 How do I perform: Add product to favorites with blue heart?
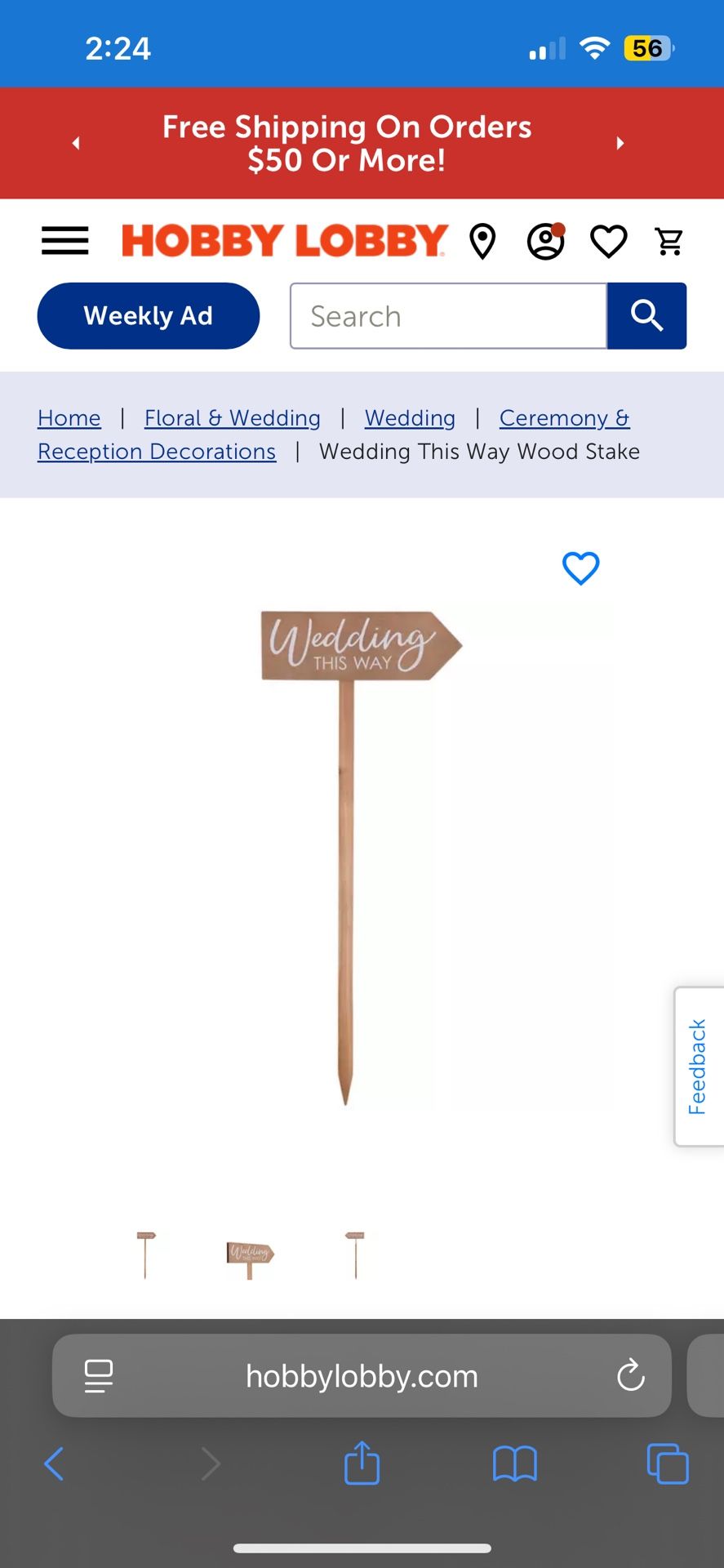tap(580, 568)
